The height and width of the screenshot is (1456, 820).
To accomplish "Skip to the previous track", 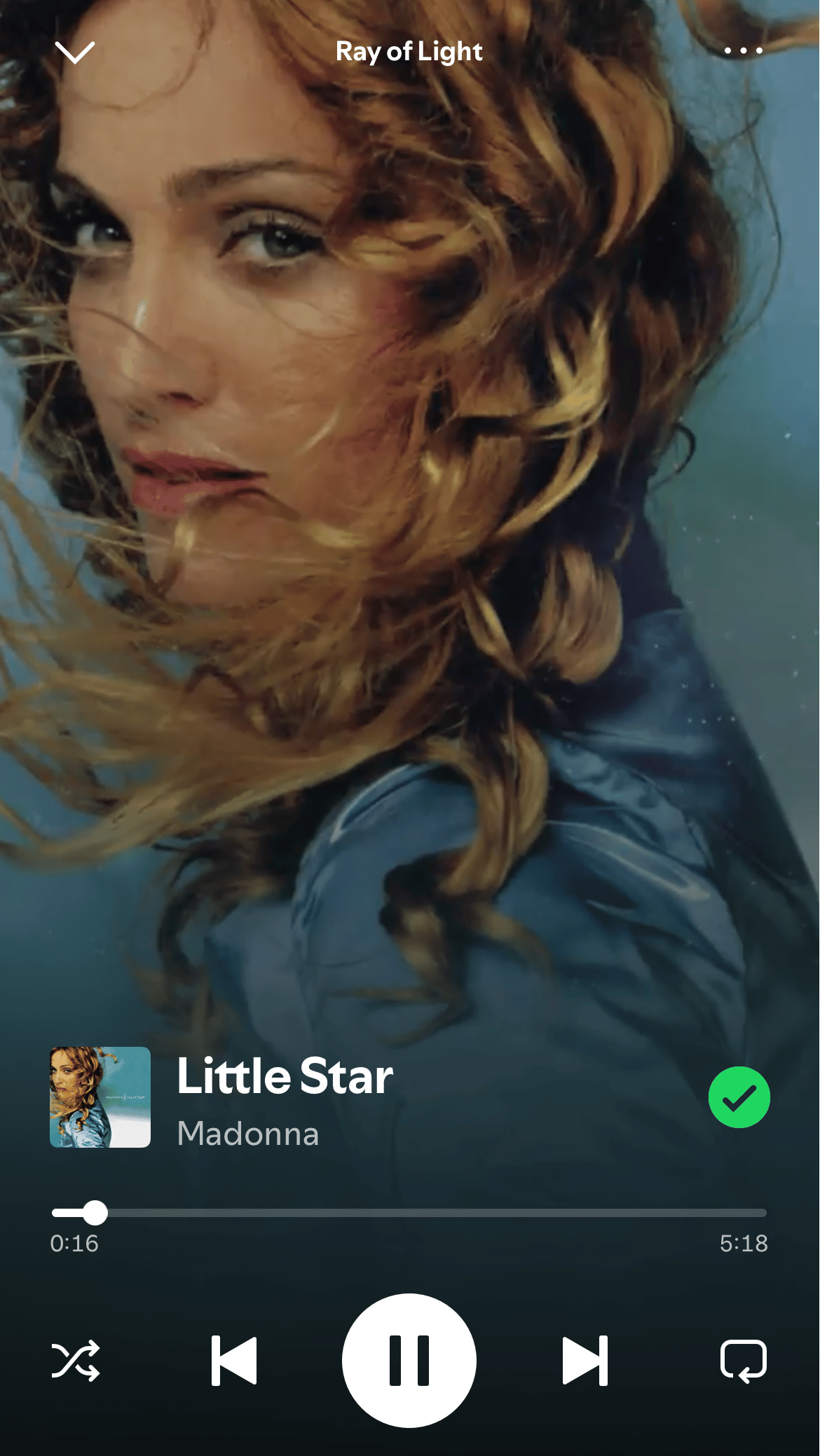I will pos(234,1361).
